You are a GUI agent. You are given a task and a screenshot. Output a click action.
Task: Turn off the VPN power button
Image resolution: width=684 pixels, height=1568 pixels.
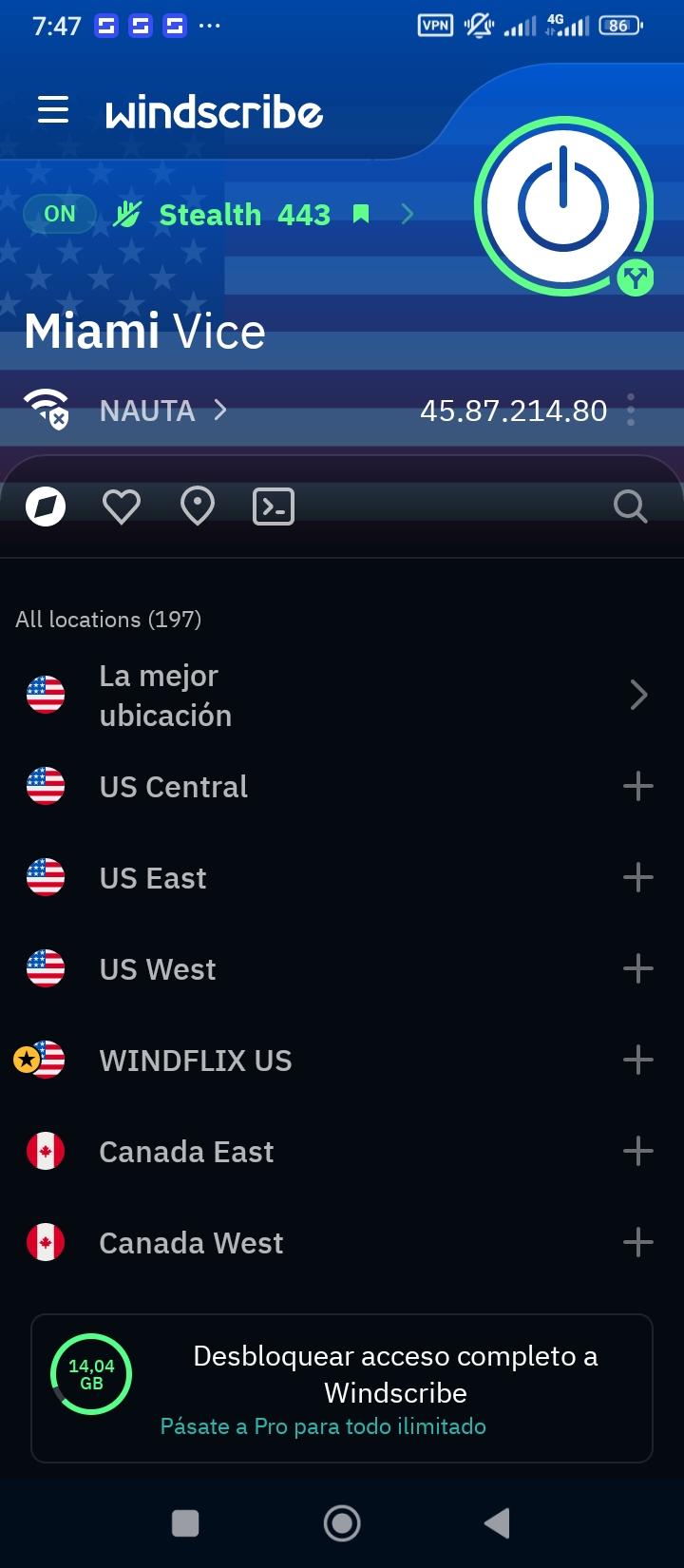pyautogui.click(x=562, y=206)
